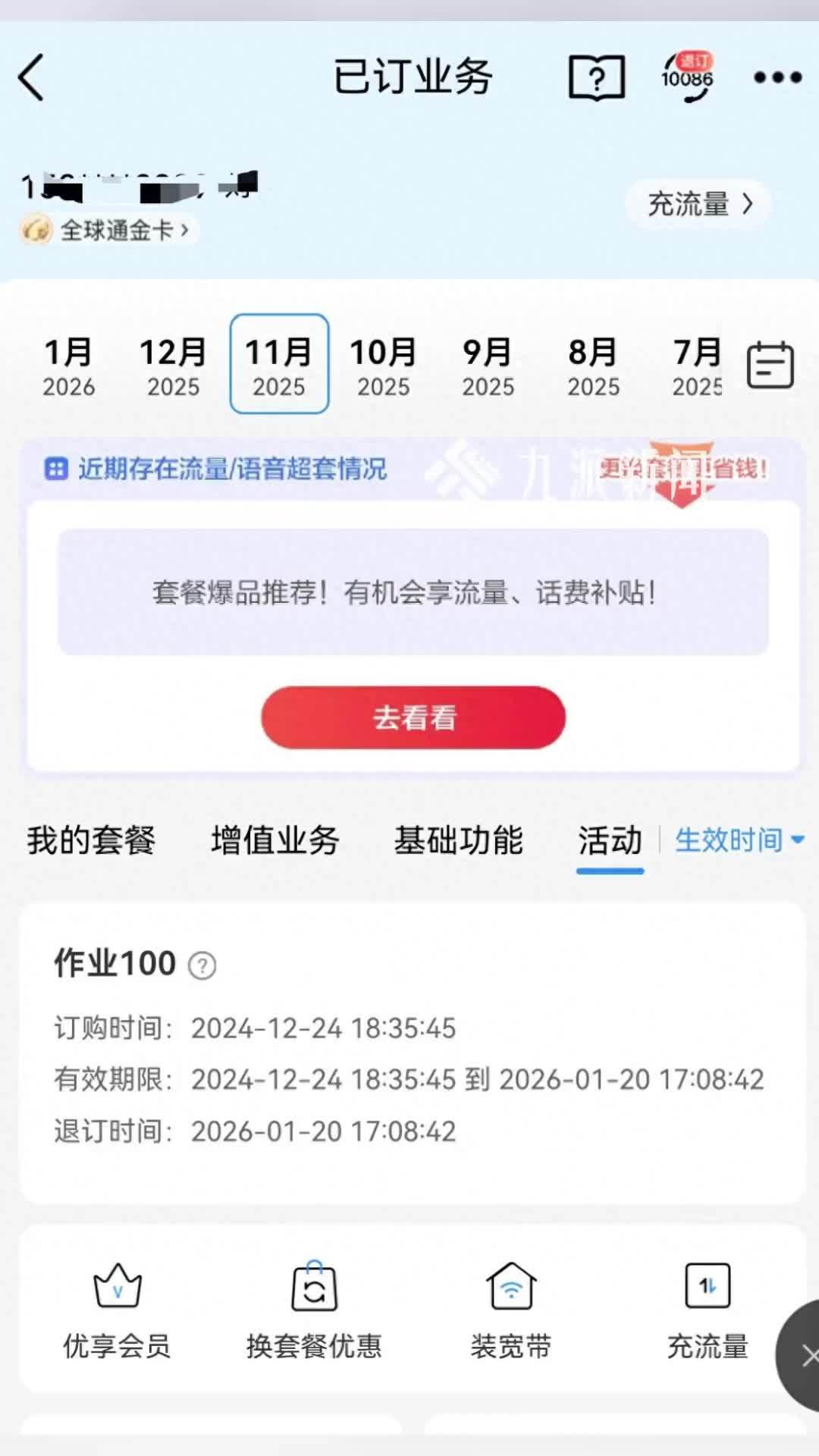This screenshot has height=1456, width=819.
Task: Tap the back arrow to return
Action: 32,78
